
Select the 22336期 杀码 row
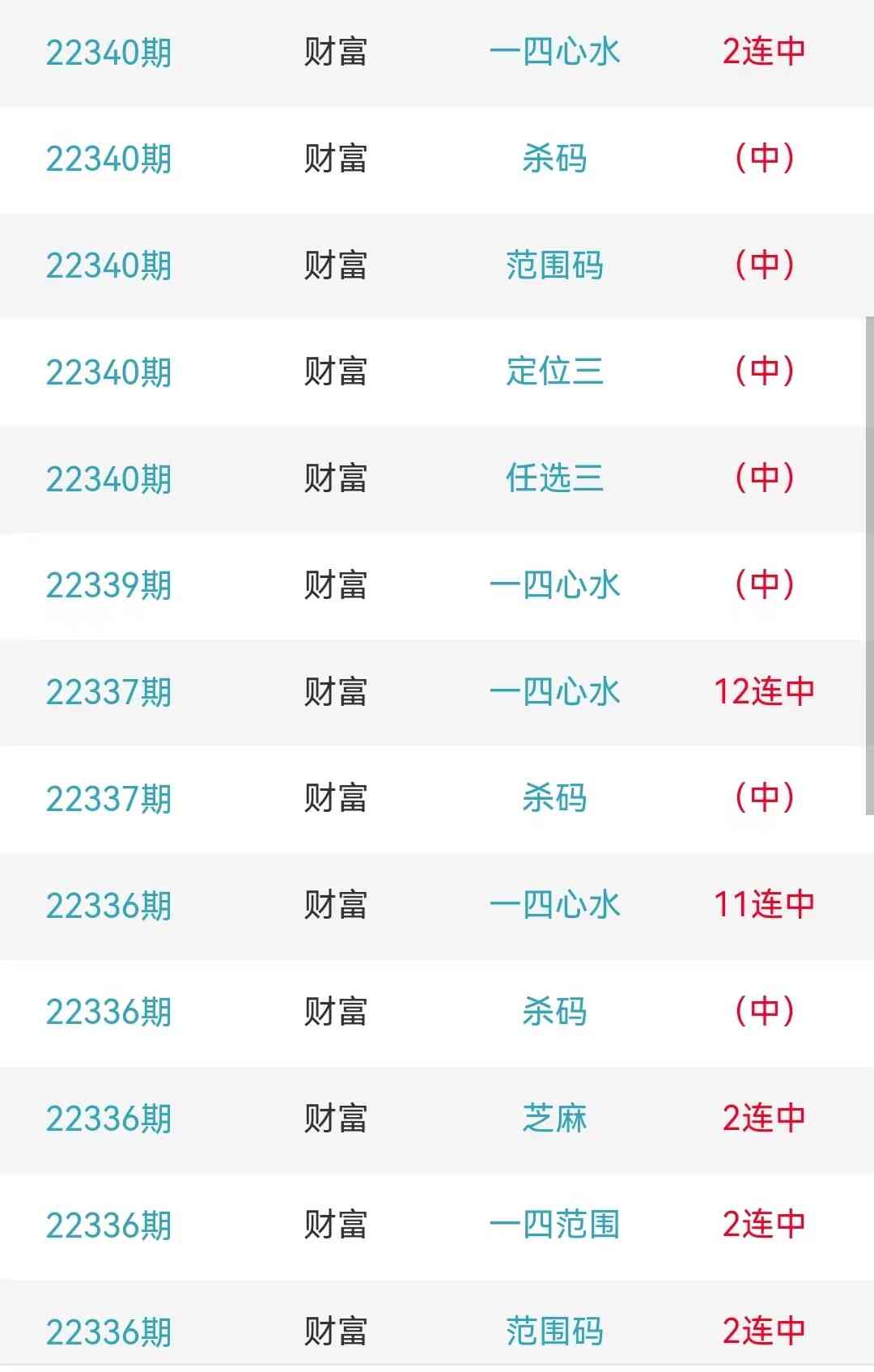[x=554, y=1012]
